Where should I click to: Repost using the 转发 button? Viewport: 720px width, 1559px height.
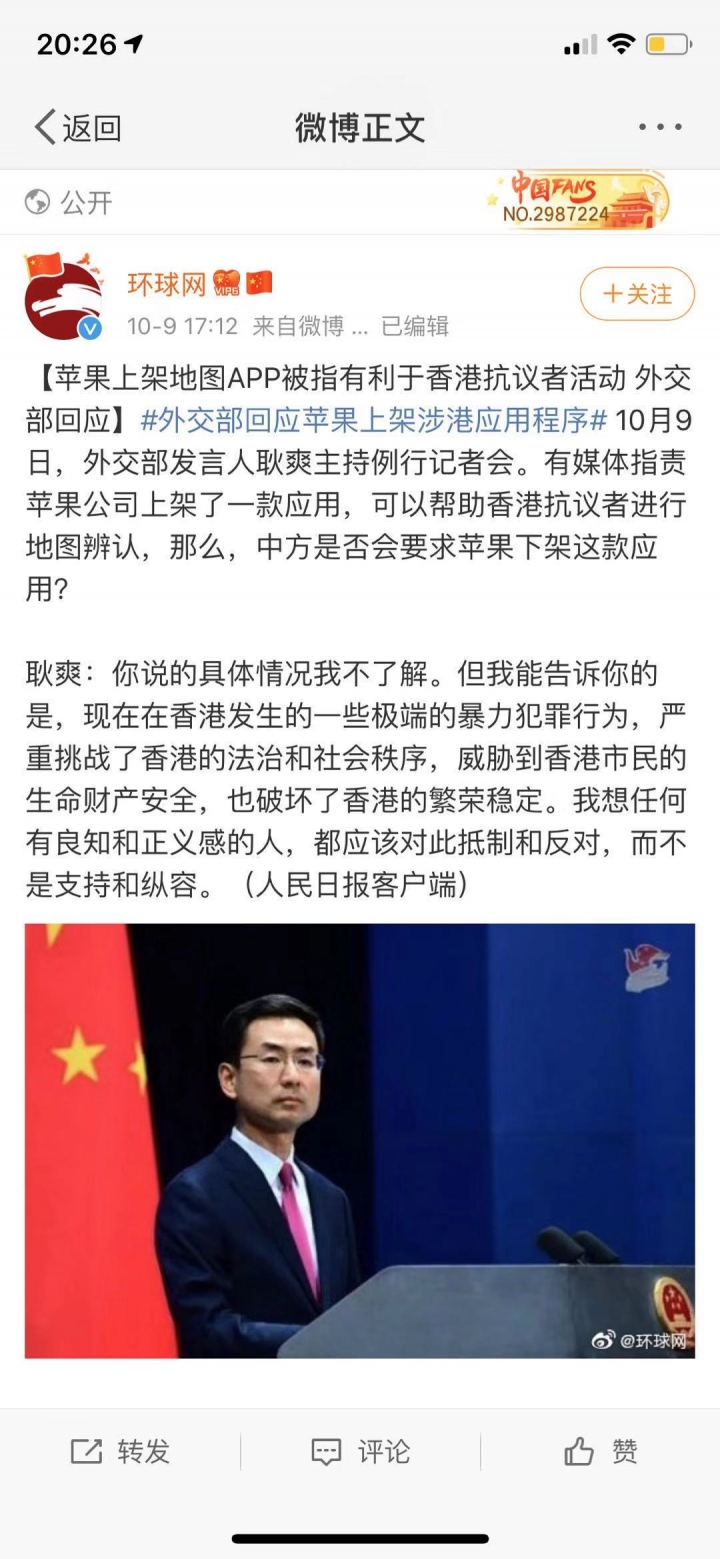(x=120, y=1452)
